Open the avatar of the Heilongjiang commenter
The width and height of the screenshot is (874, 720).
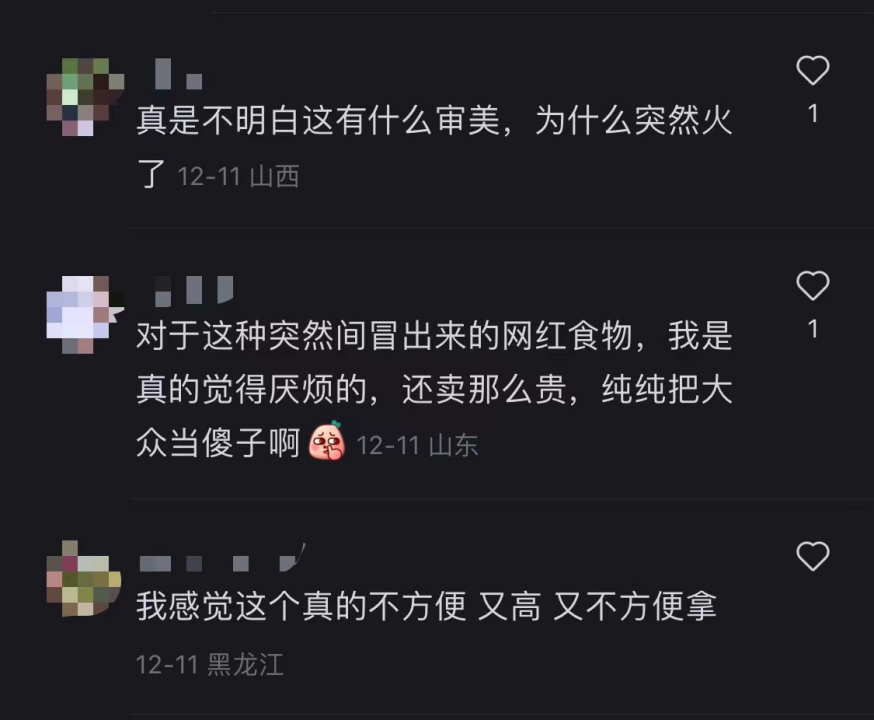(84, 579)
